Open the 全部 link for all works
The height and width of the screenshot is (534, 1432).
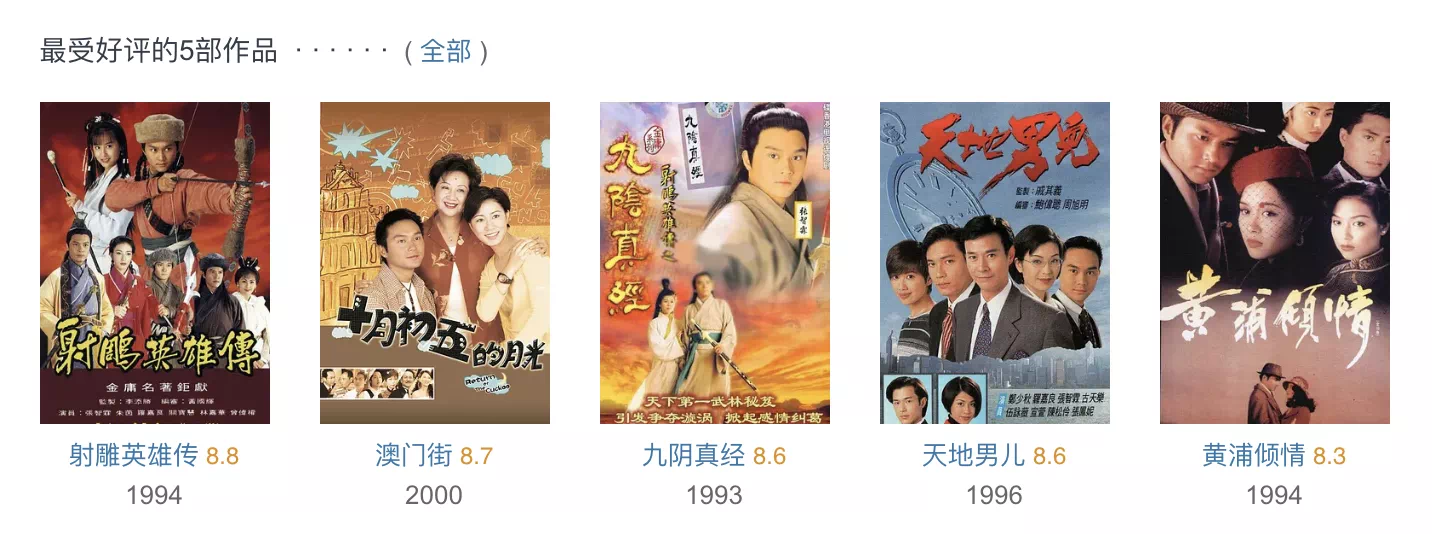click(x=445, y=51)
